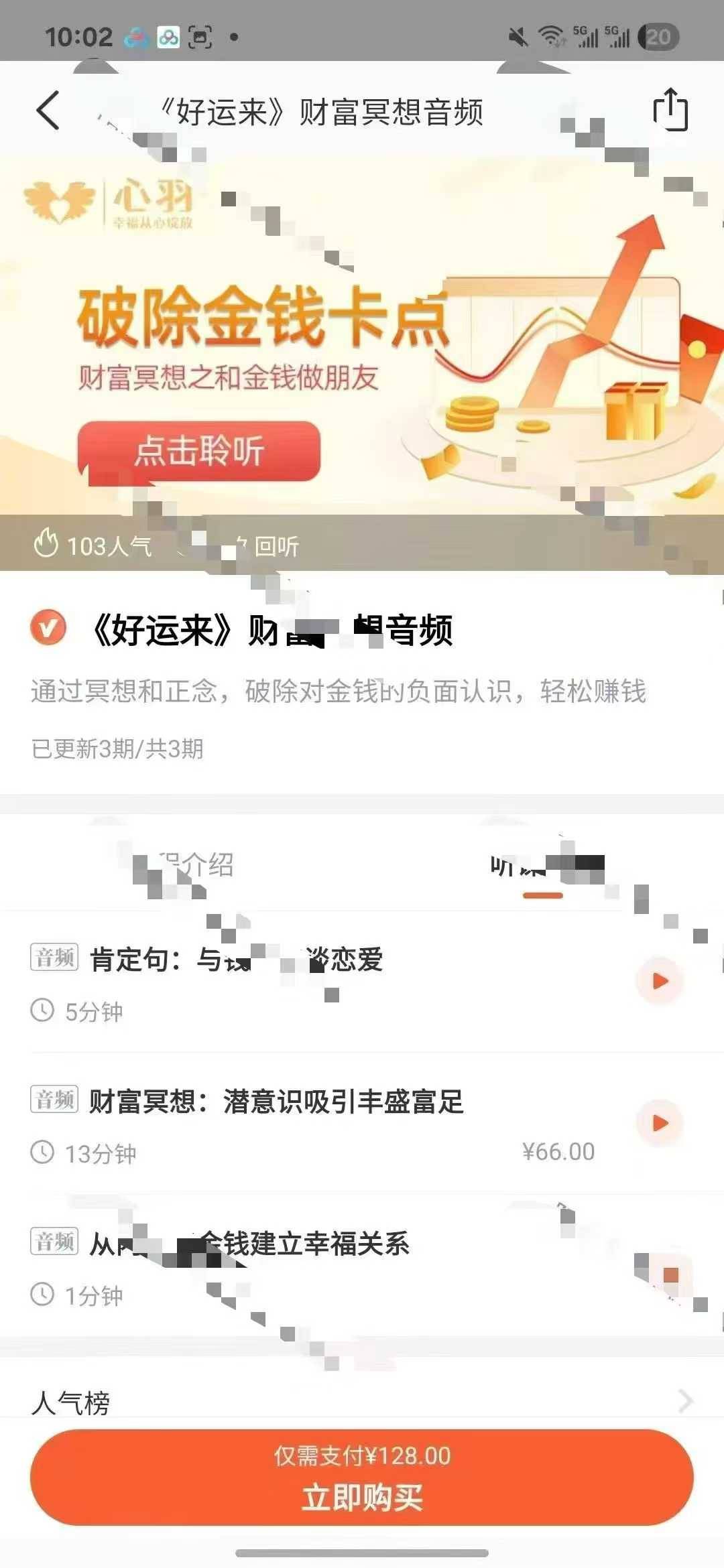Share this audio course
The height and width of the screenshot is (1568, 724).
670,110
